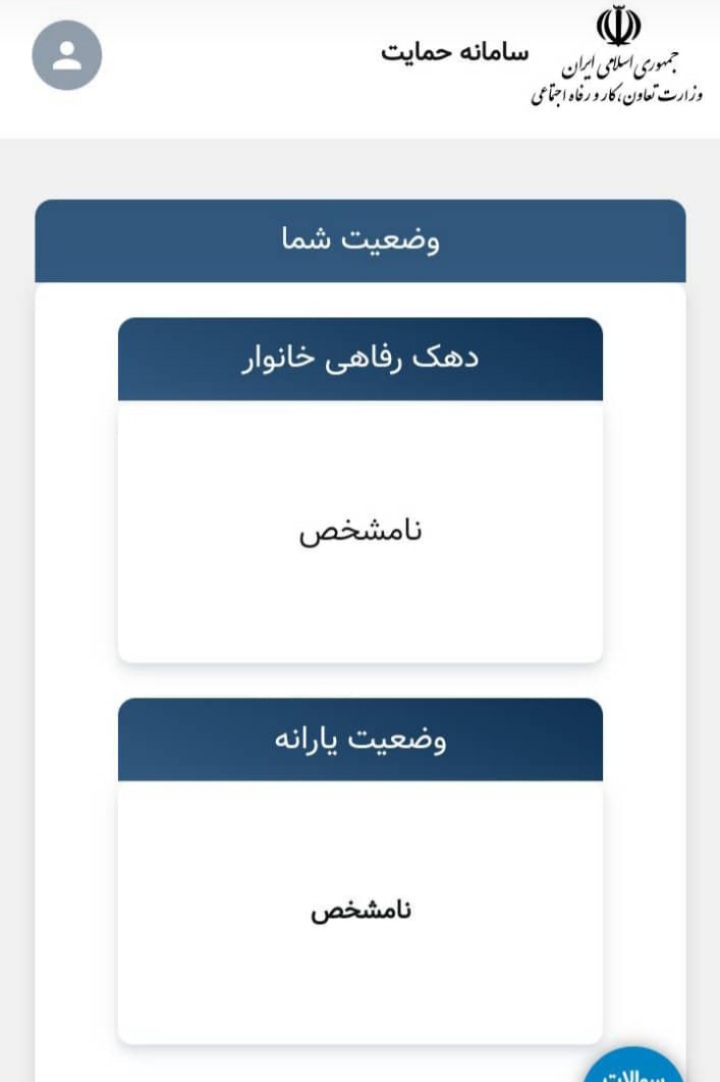Screen dimensions: 720x1082
Task: Open the user profile icon
Action: (67, 55)
